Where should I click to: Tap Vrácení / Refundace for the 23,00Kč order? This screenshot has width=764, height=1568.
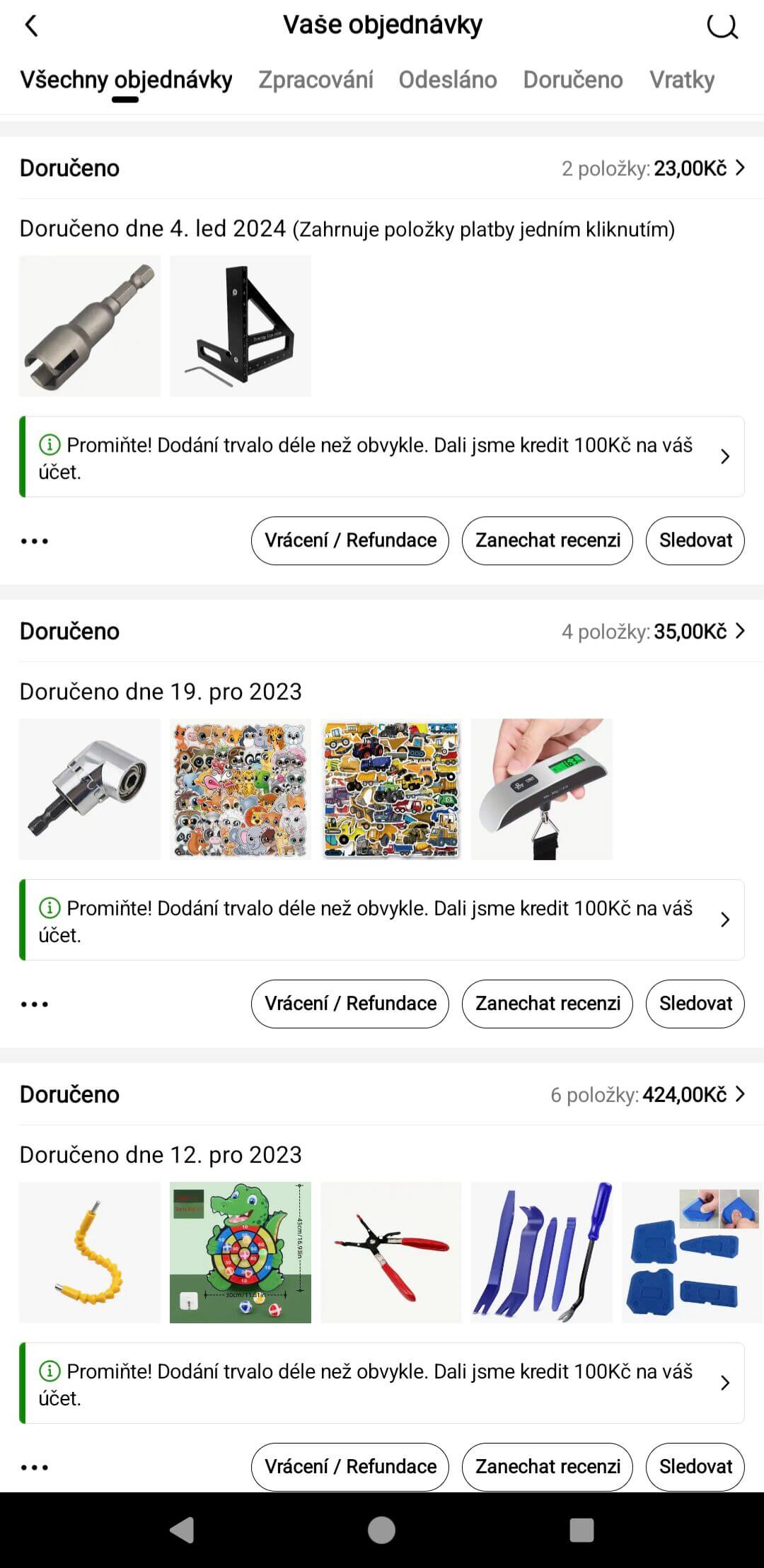click(350, 541)
